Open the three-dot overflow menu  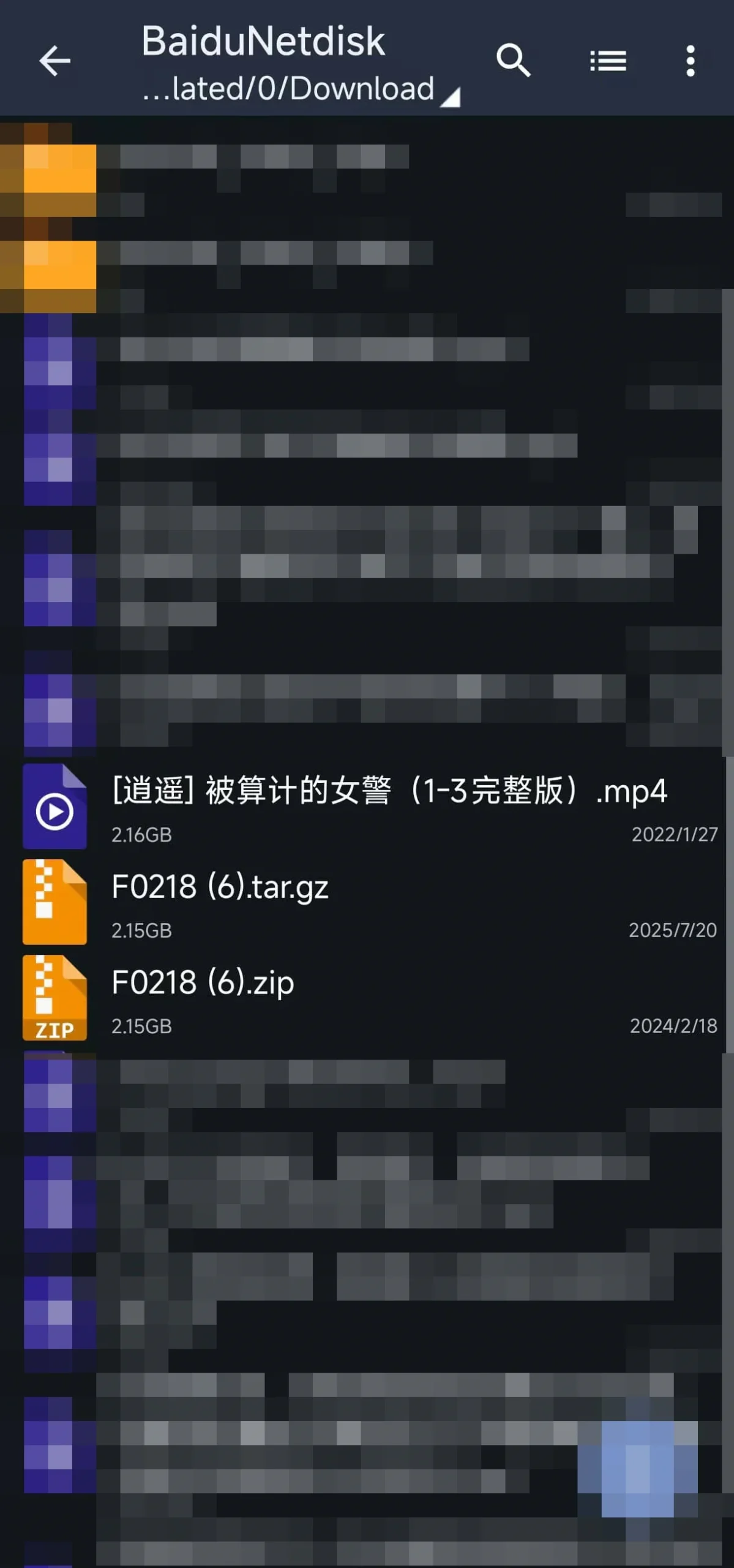[691, 61]
